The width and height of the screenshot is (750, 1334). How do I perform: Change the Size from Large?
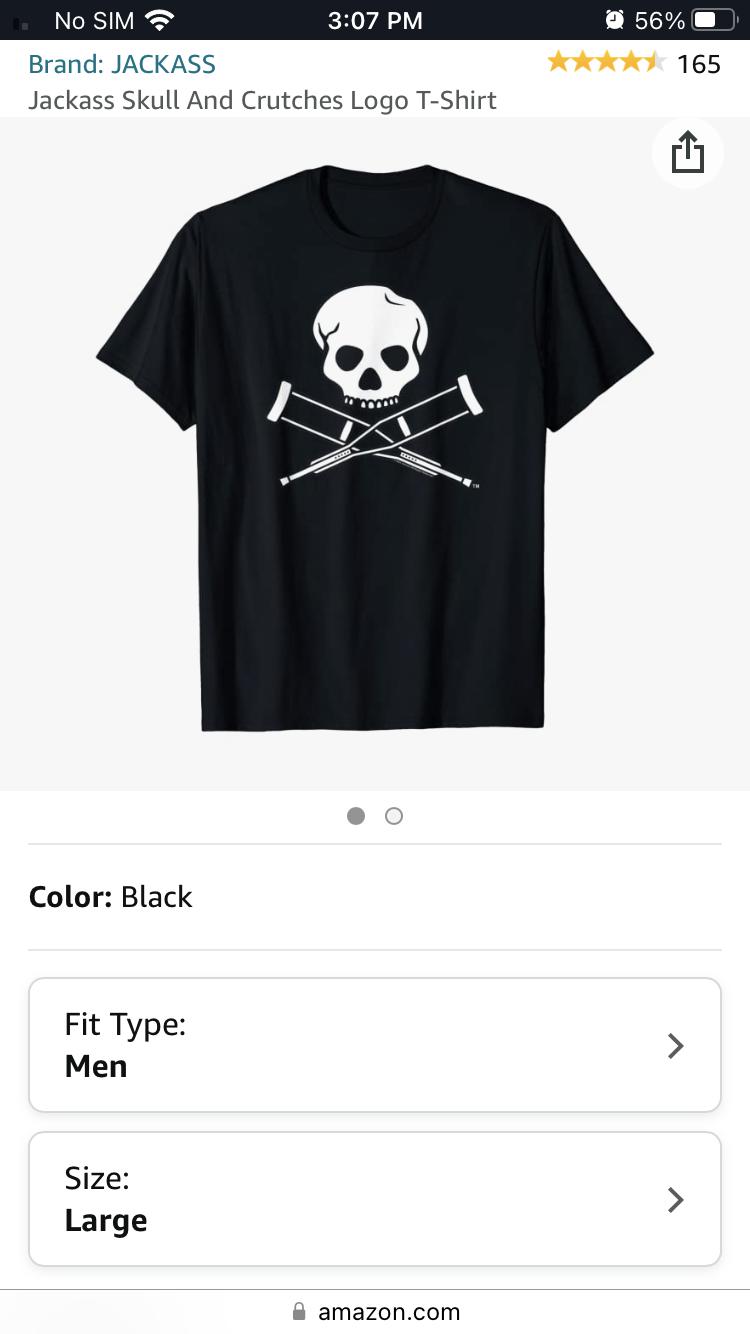click(375, 1199)
